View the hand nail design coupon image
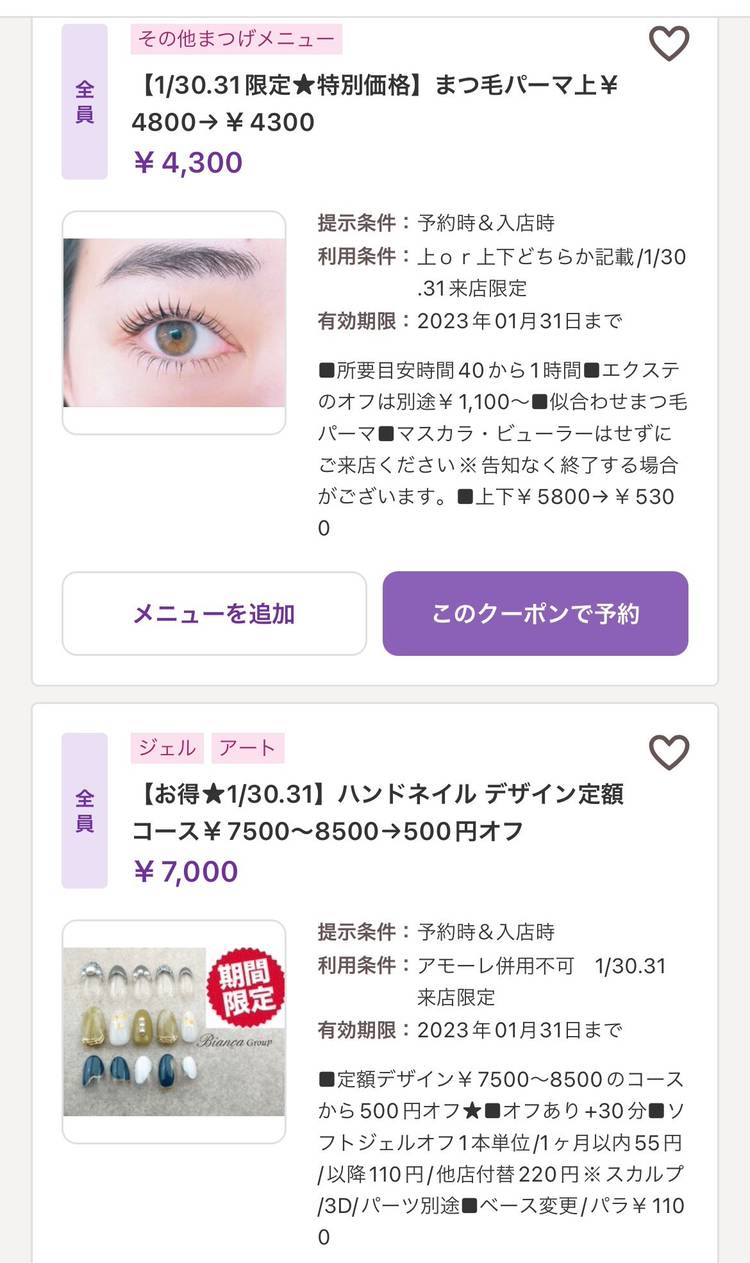The image size is (750, 1263). 174,1031
